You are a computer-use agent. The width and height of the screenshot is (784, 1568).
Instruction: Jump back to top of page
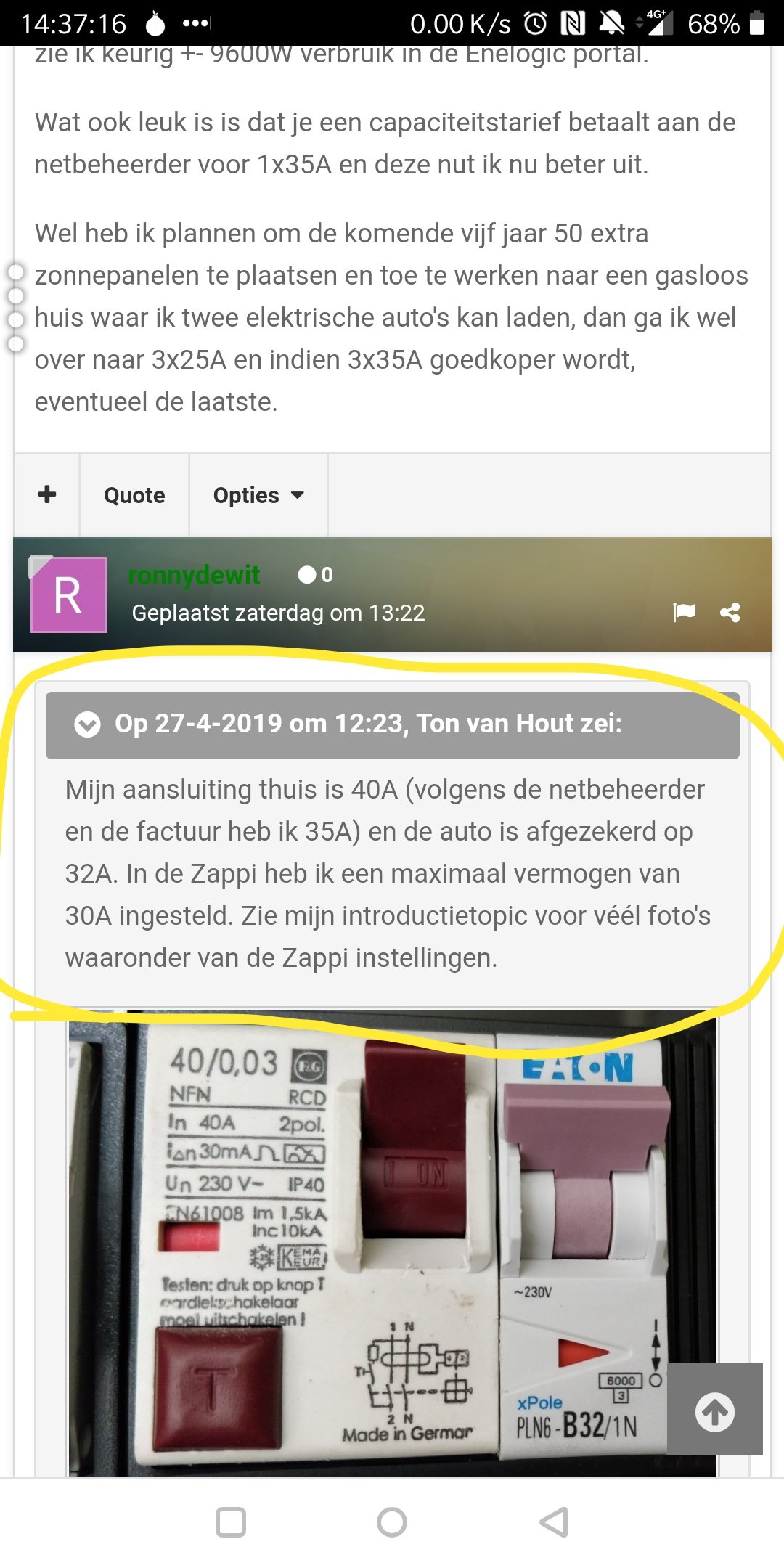(714, 1409)
